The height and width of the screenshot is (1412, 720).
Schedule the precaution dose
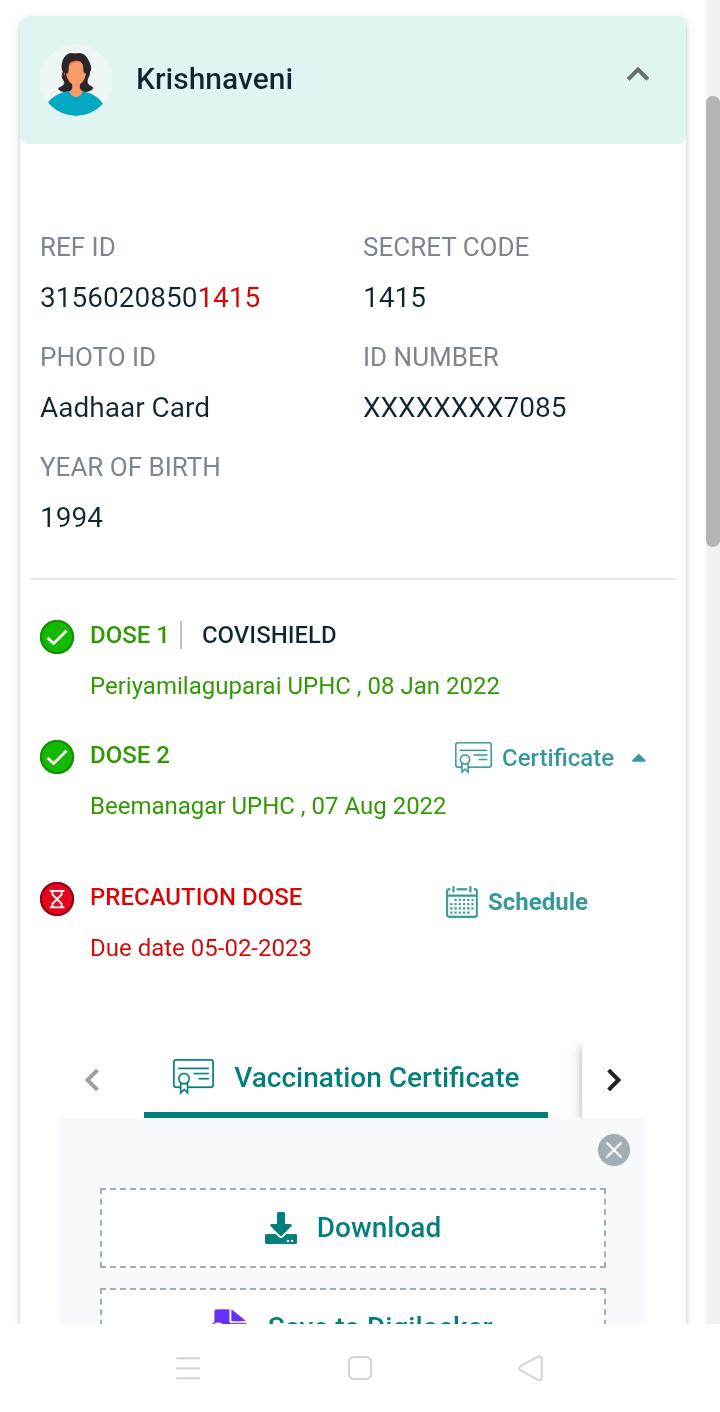(x=517, y=902)
